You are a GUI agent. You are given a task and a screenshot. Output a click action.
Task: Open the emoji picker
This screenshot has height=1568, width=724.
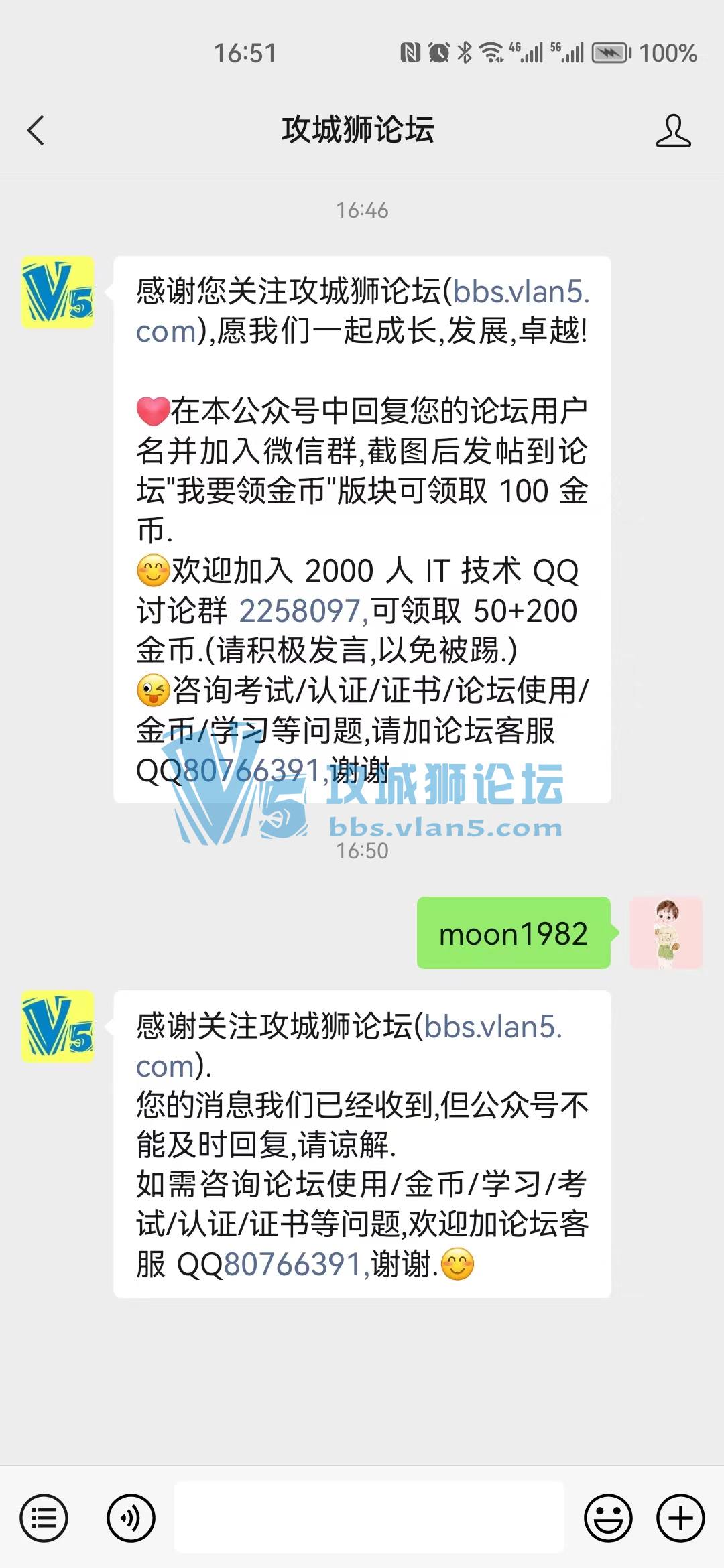point(608,1518)
